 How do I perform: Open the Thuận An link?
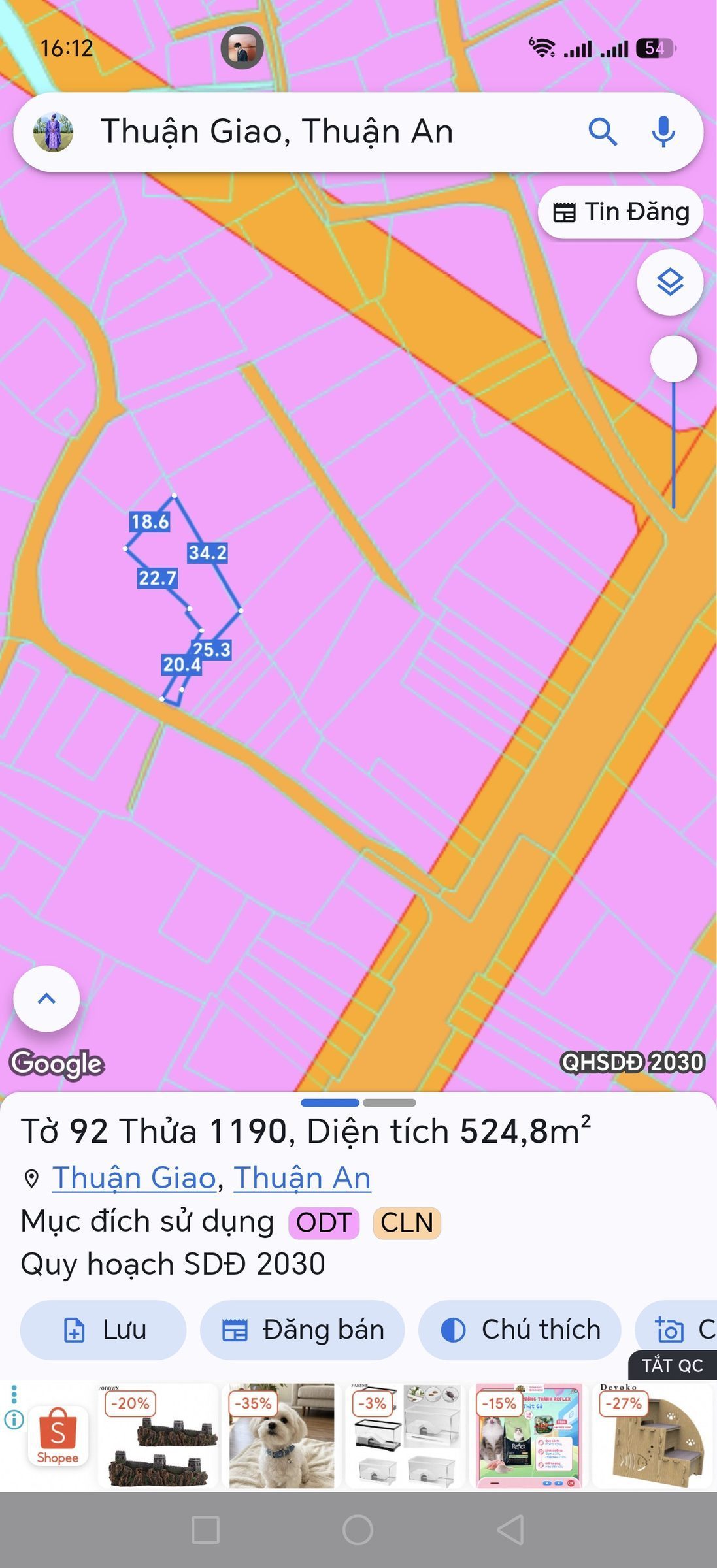click(x=303, y=1178)
